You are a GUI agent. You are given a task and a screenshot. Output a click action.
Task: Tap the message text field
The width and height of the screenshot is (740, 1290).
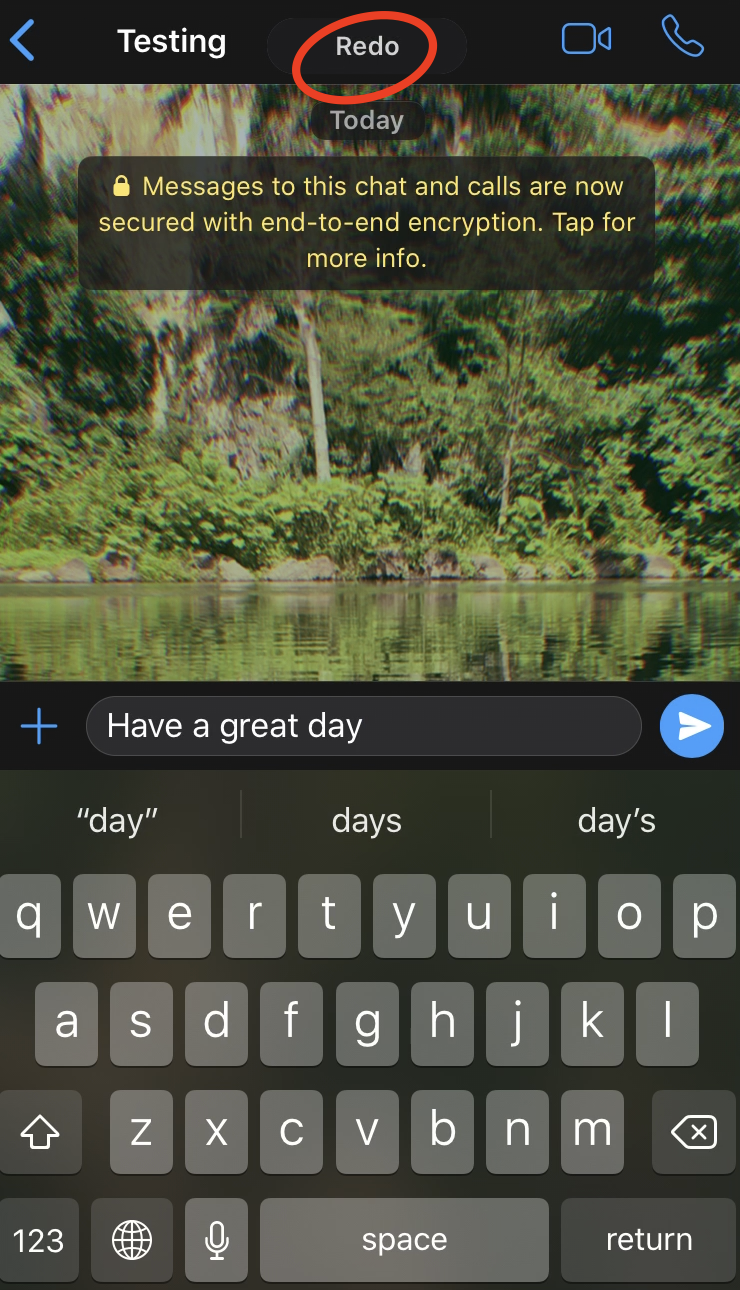point(363,726)
